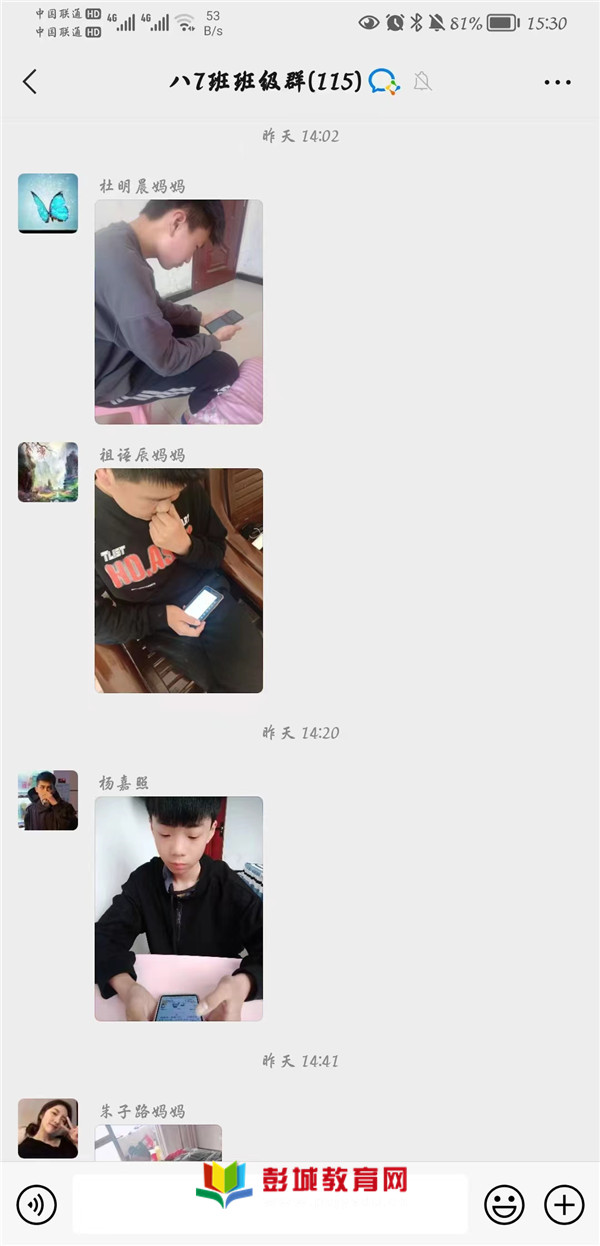600x1246 pixels.
Task: Tap the avatar next to 杨嘉熙
Action: pyautogui.click(x=48, y=800)
